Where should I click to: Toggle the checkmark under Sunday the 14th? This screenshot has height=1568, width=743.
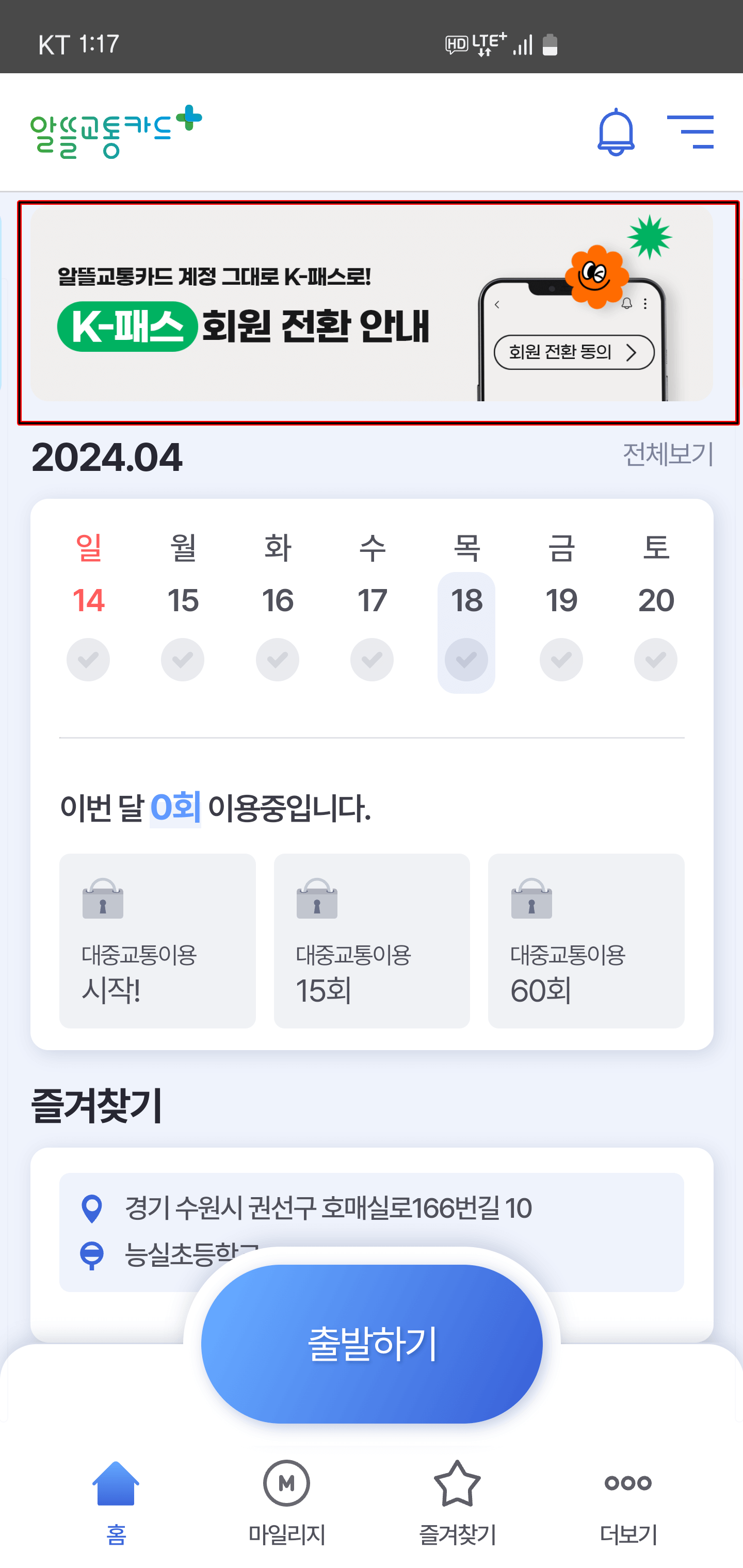(x=88, y=659)
